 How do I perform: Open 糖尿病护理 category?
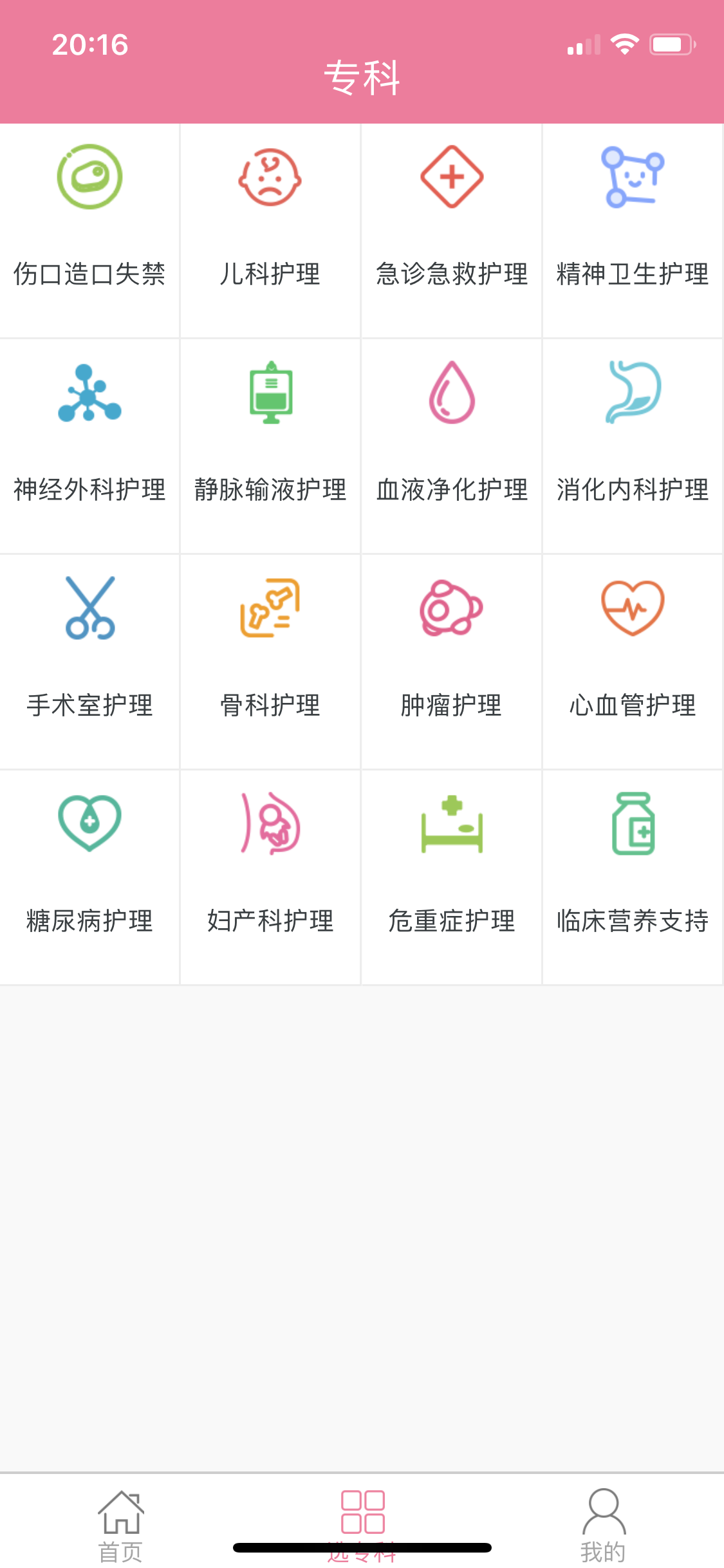coord(89,877)
